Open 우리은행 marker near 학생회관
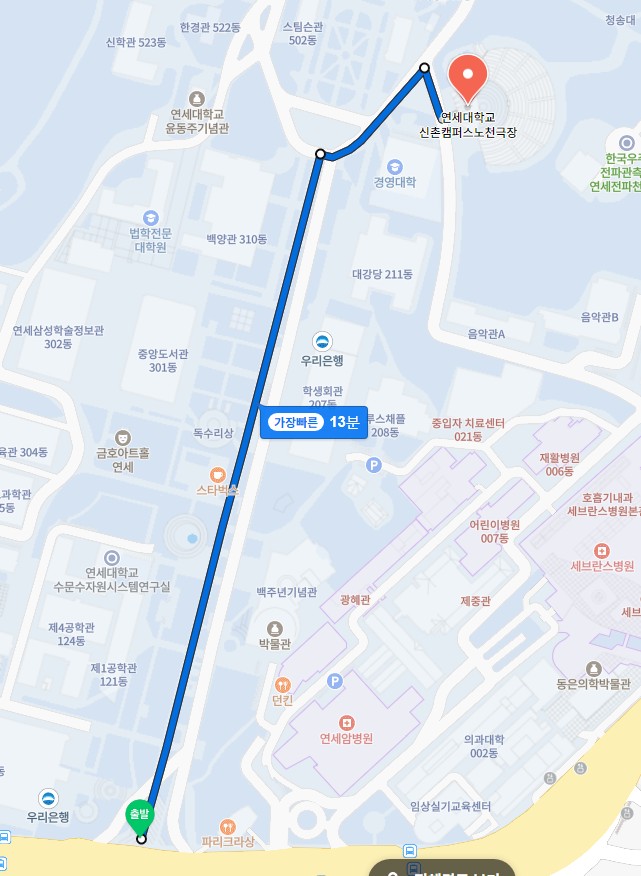 point(322,341)
